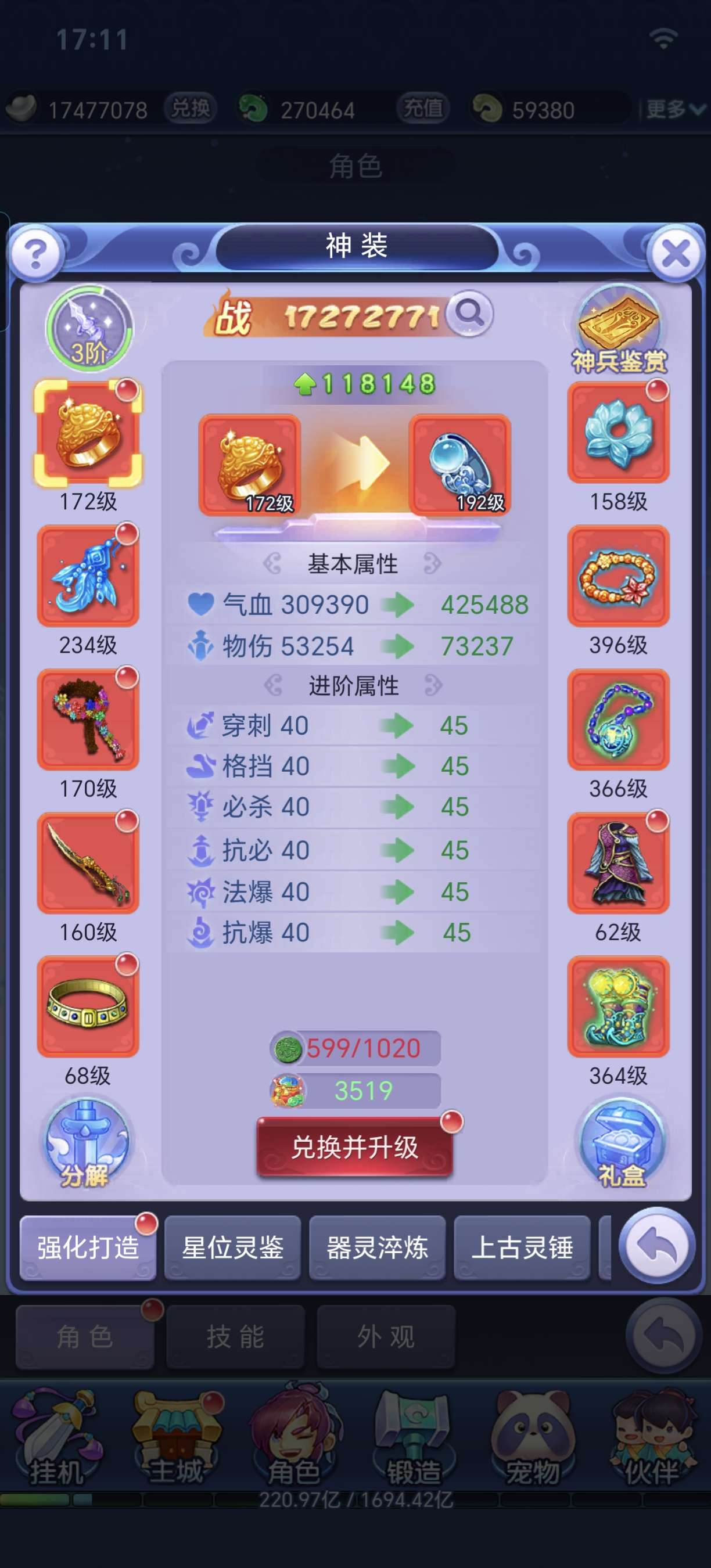This screenshot has width=711, height=1568.
Task: Tap the 兑换并升级 button
Action: coord(354,1147)
